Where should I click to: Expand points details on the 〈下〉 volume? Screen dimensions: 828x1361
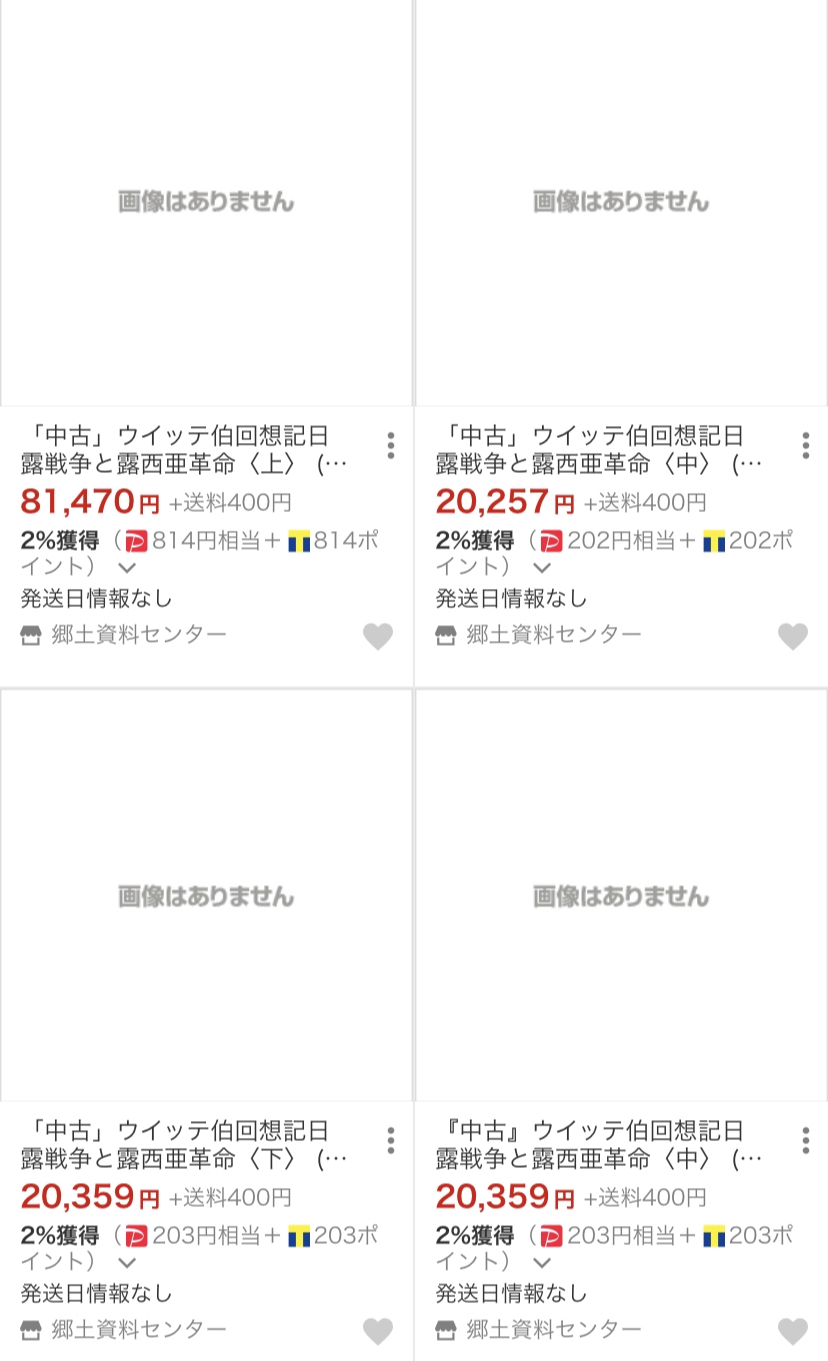point(127,1262)
